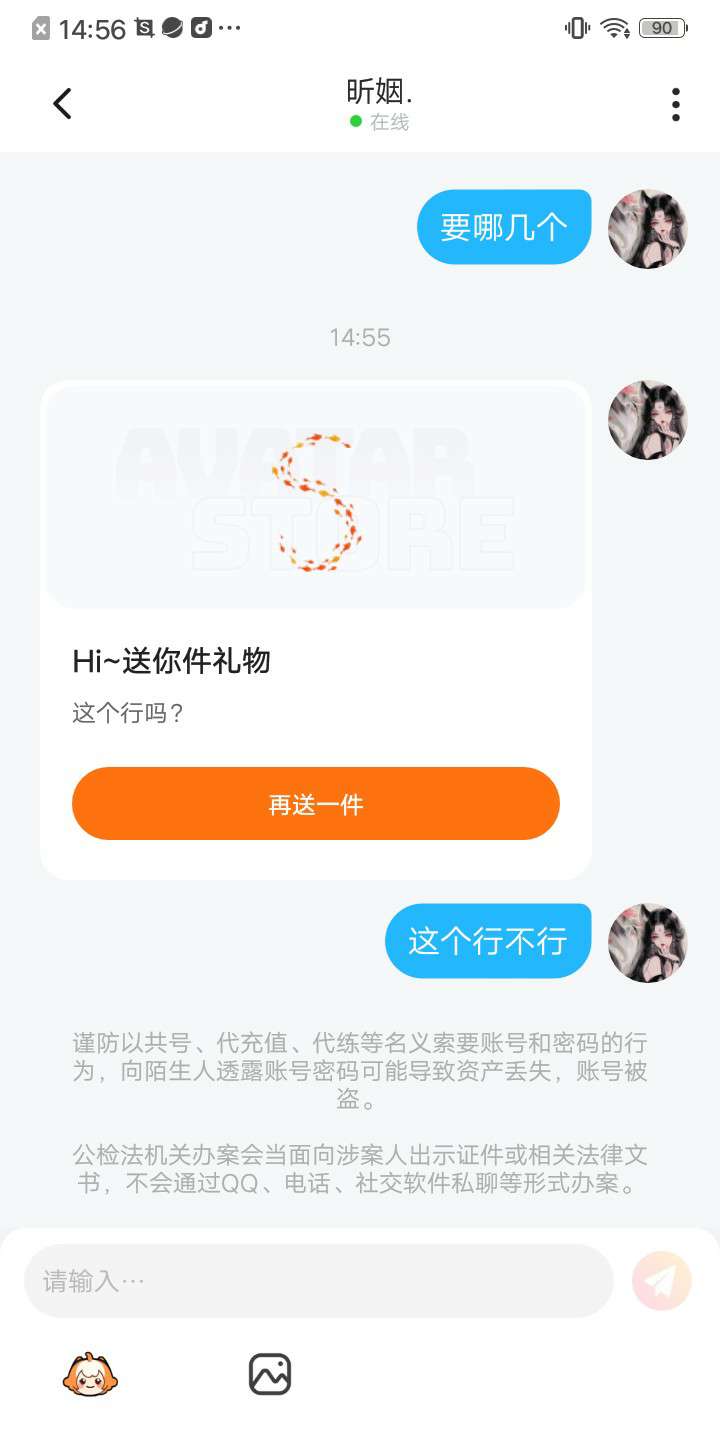This screenshot has width=720, height=1436.
Task: Tap the orange 再送一件 button
Action: pyautogui.click(x=316, y=803)
